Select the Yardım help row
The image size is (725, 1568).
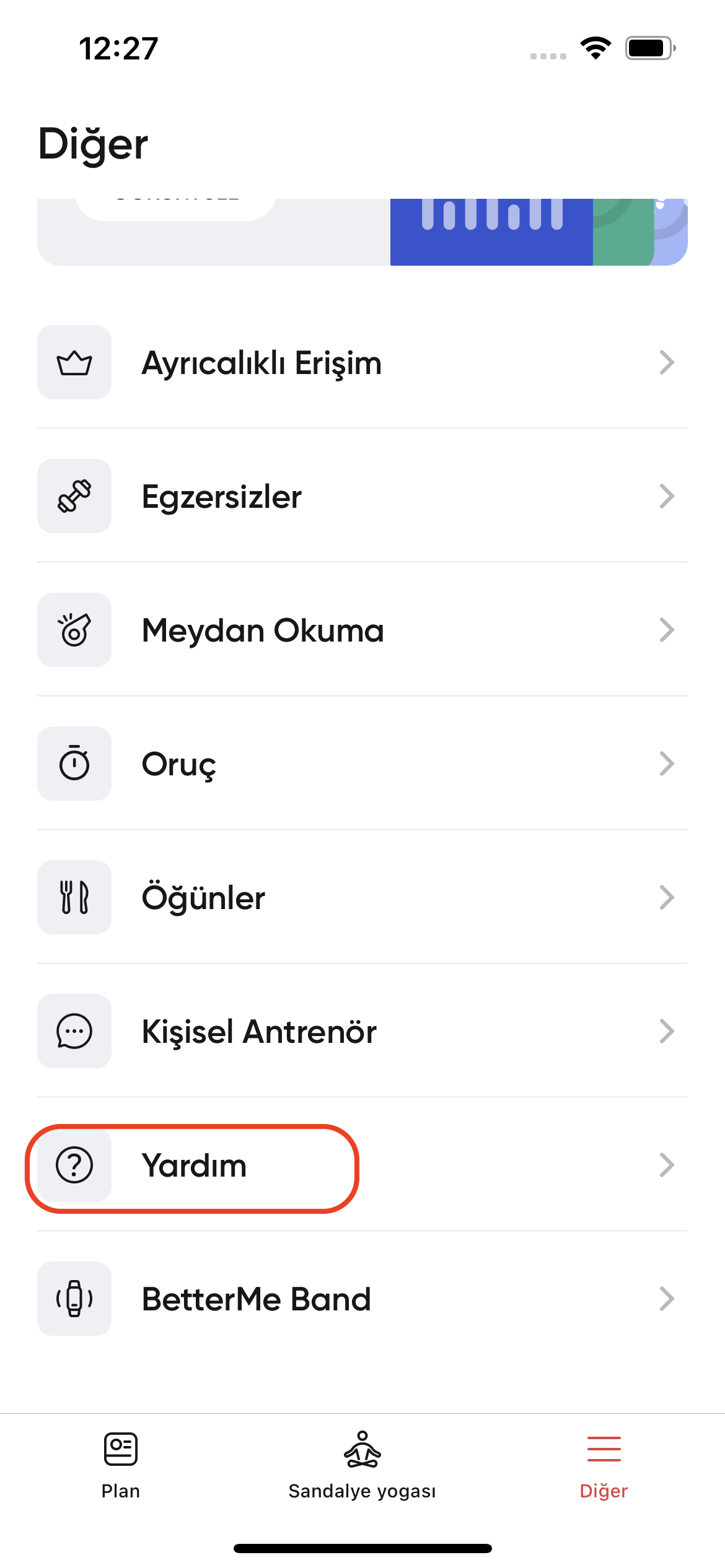pyautogui.click(x=362, y=1165)
